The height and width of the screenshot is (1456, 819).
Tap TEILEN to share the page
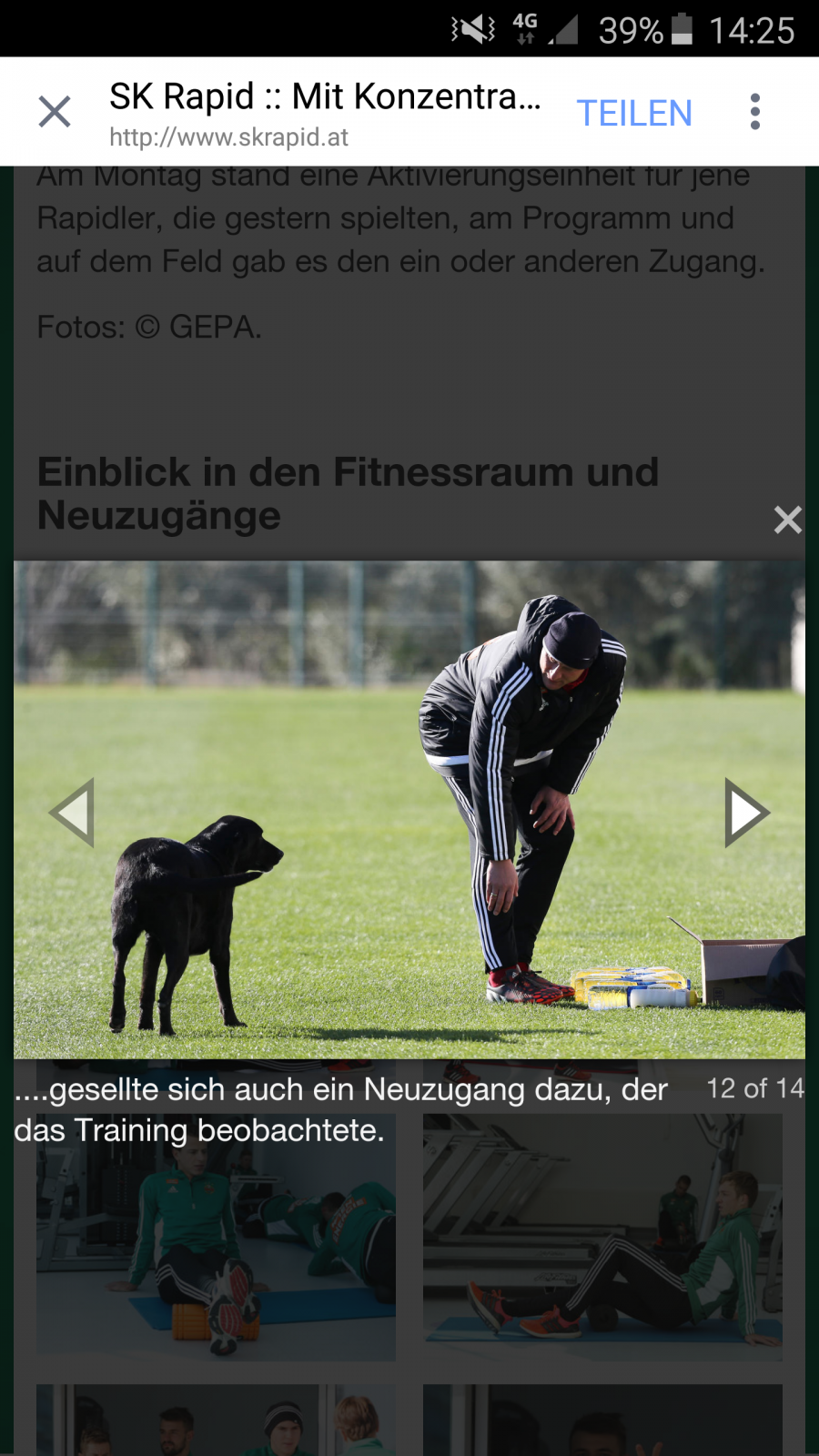tap(634, 113)
